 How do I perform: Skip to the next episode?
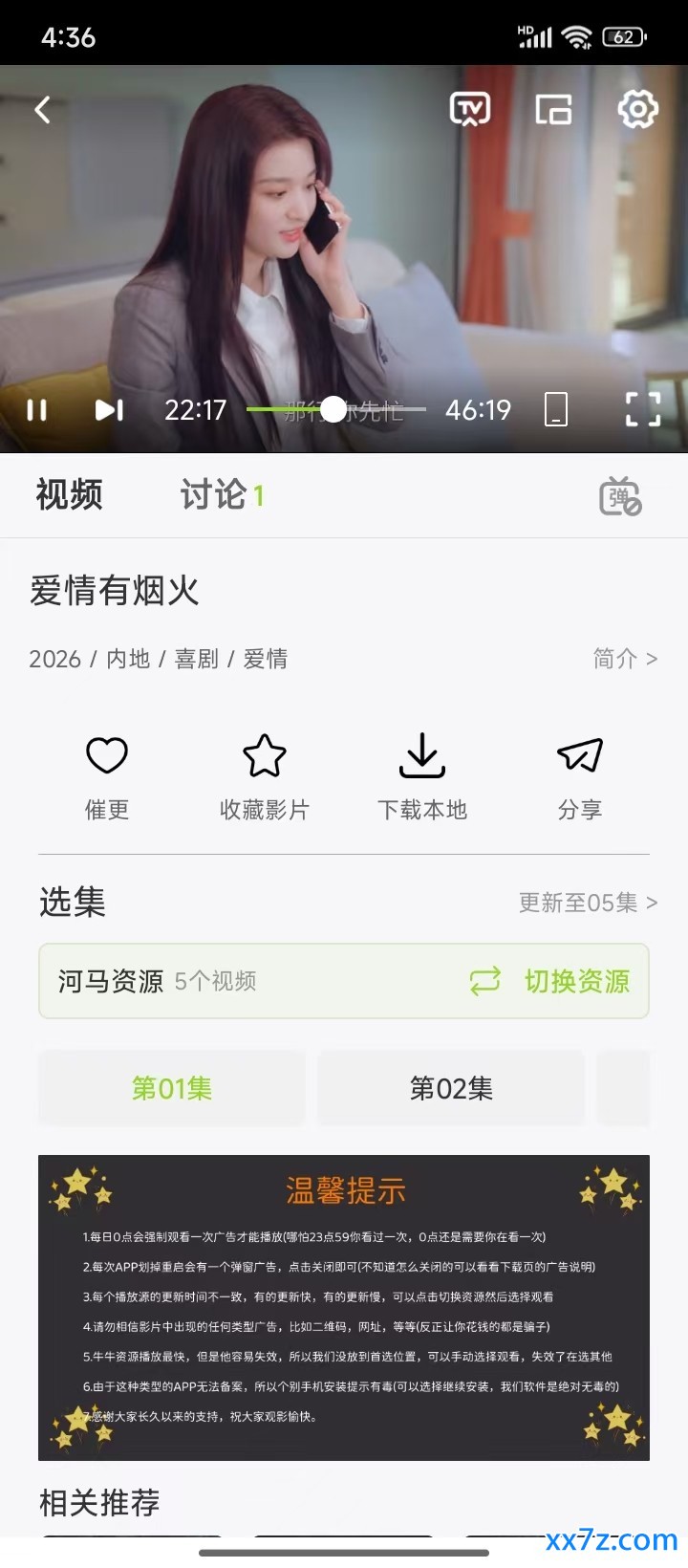pos(109,410)
